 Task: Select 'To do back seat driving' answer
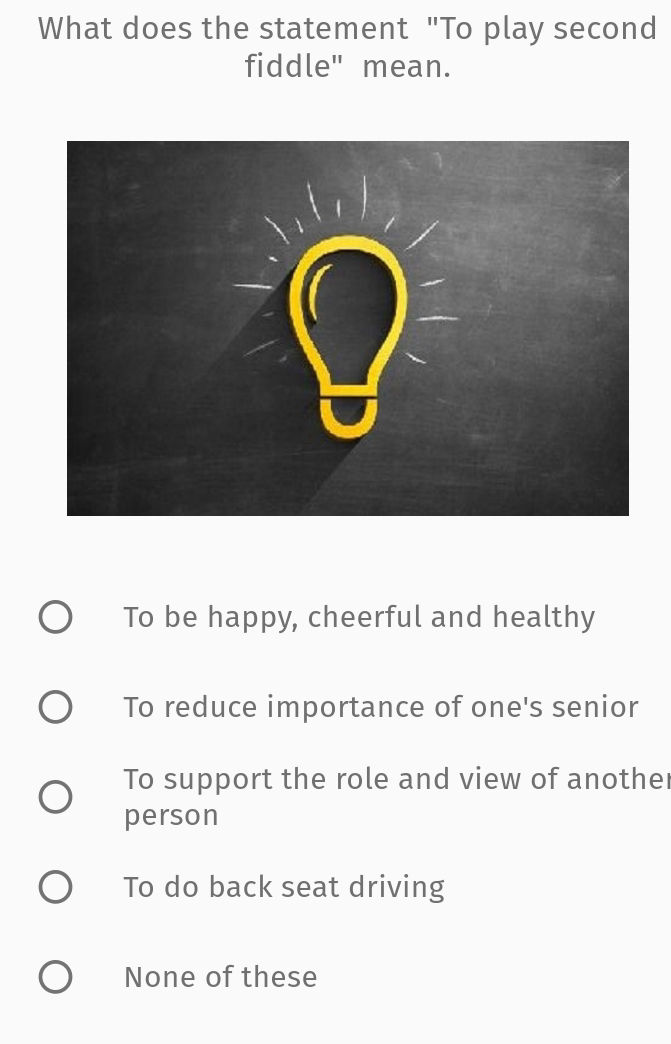[56, 887]
